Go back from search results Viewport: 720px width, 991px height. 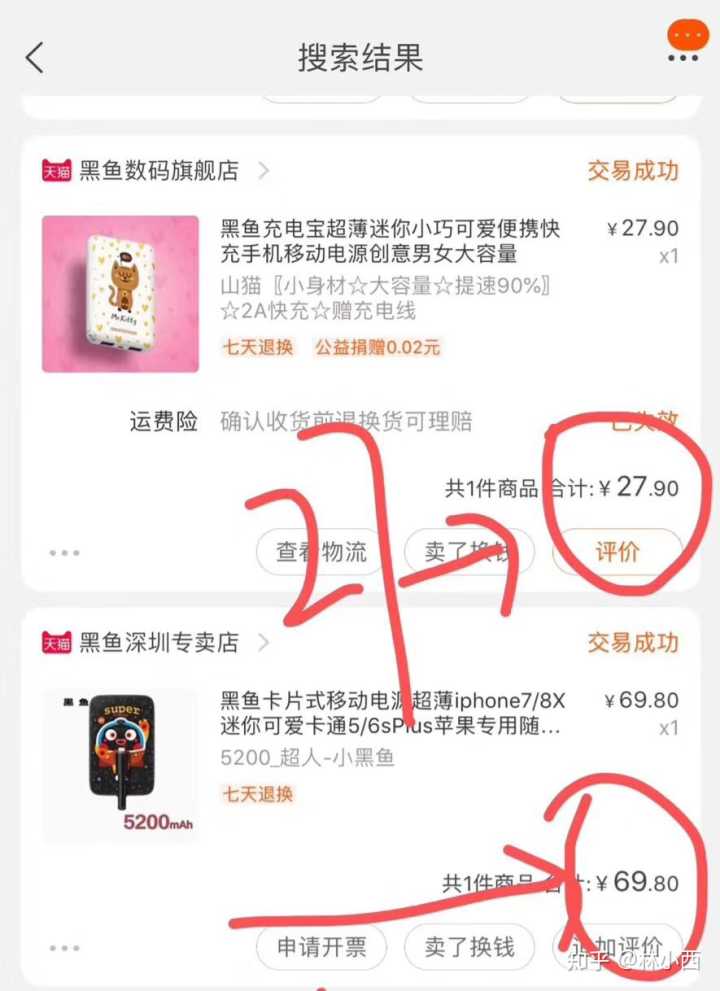(x=35, y=57)
